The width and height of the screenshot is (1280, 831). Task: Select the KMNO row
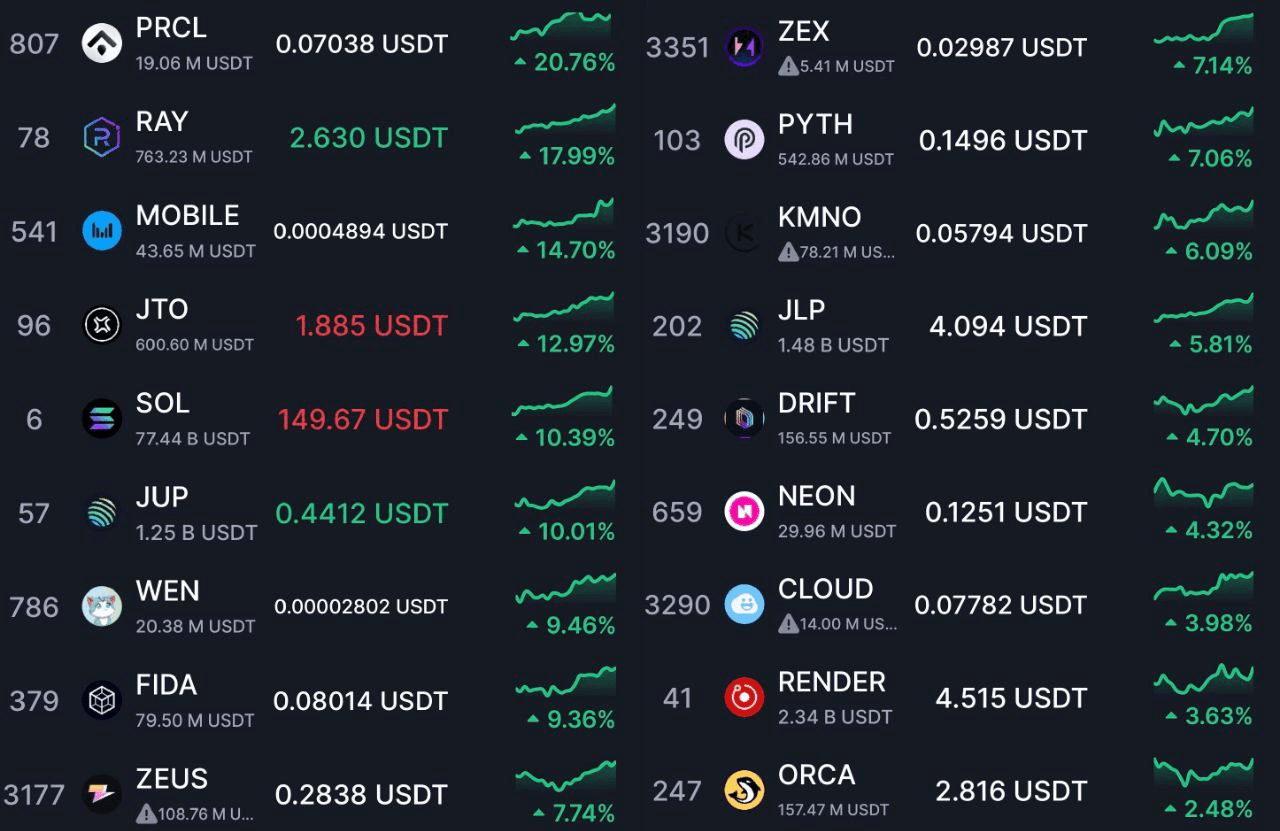pos(819,219)
